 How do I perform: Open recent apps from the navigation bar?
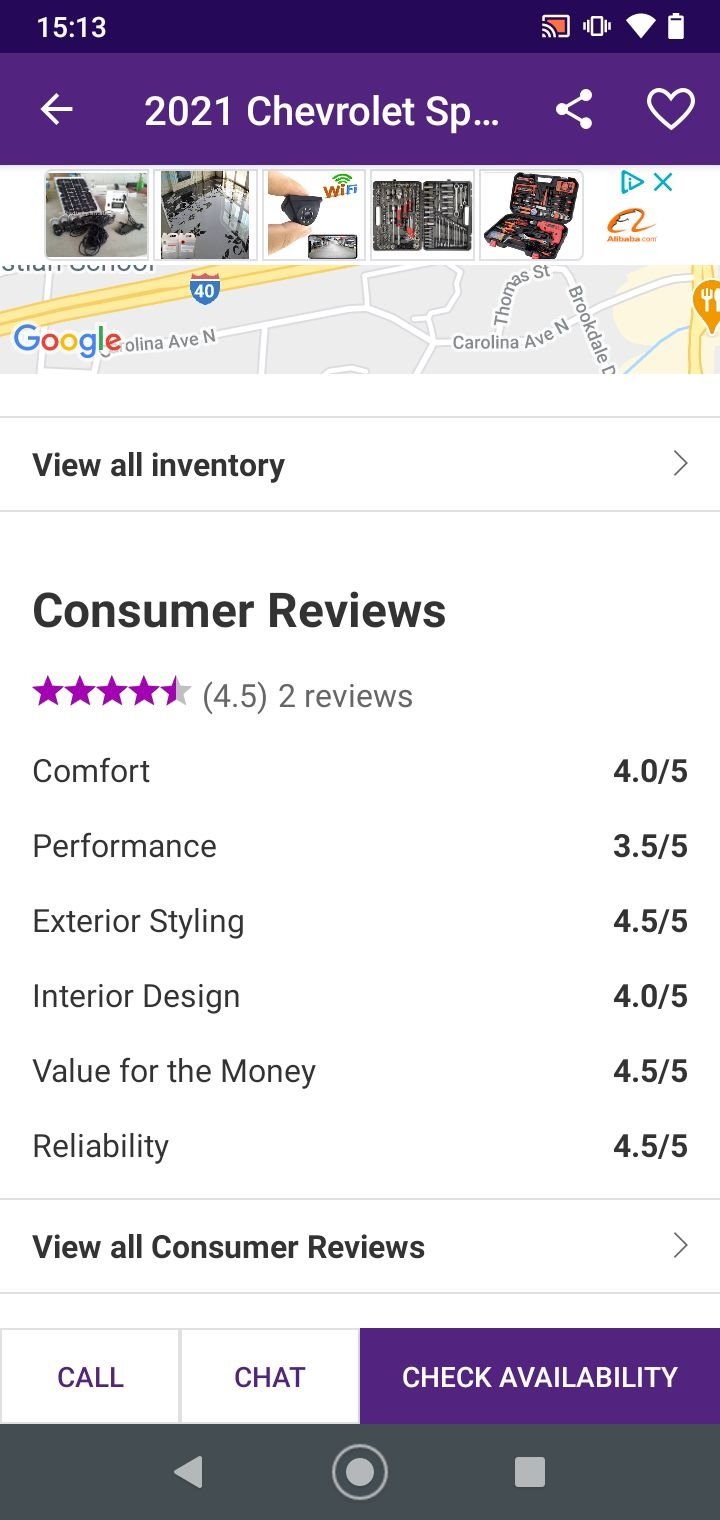[x=529, y=1472]
